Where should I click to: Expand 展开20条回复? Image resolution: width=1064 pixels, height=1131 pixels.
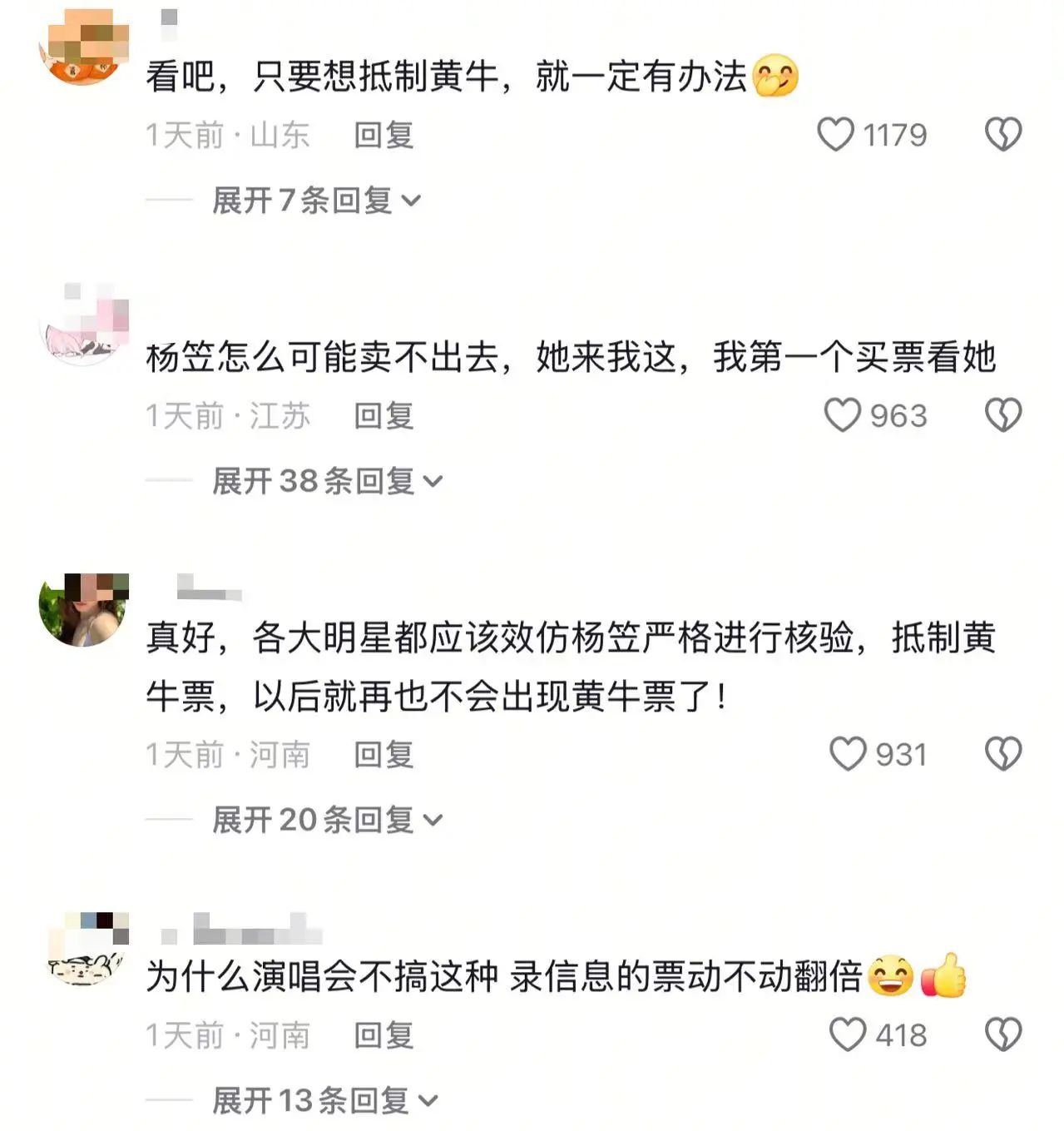point(327,820)
